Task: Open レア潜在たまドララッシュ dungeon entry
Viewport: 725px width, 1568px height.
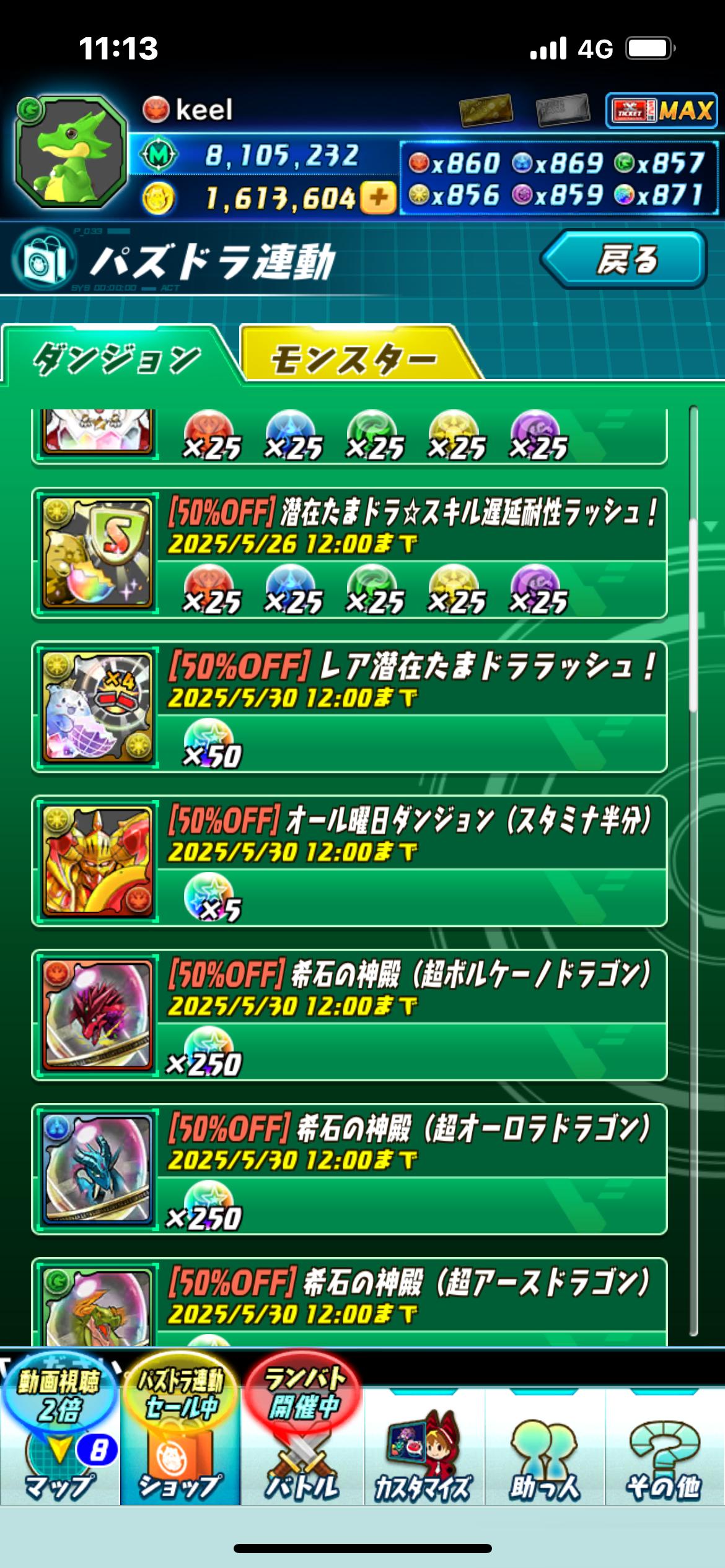Action: click(x=349, y=707)
